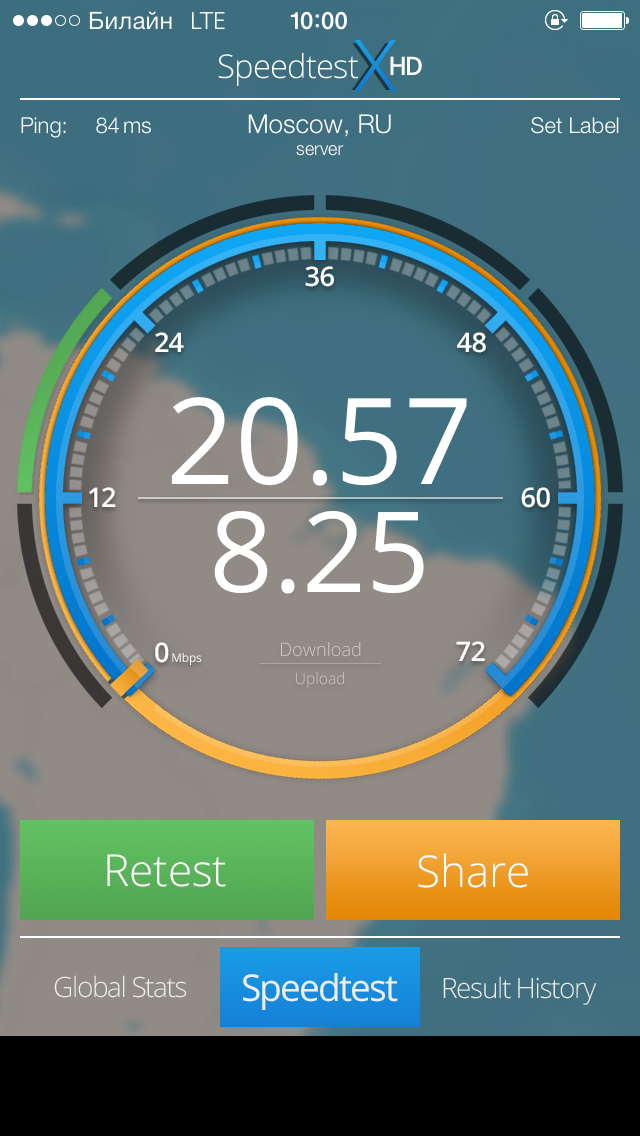Select the Speedtest tab
Viewport: 640px width, 1136px height.
(320, 987)
